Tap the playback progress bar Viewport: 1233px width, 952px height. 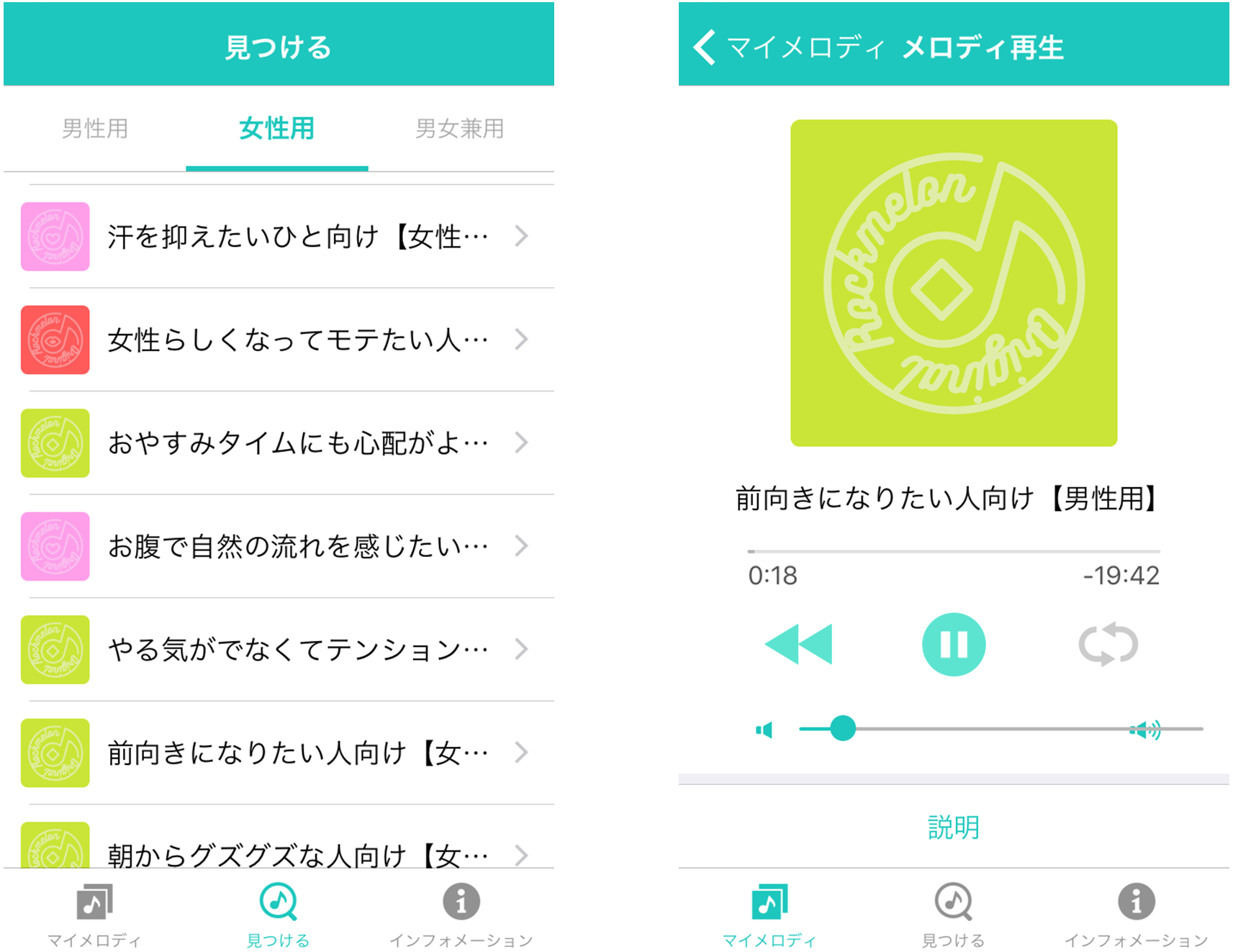coord(953,551)
